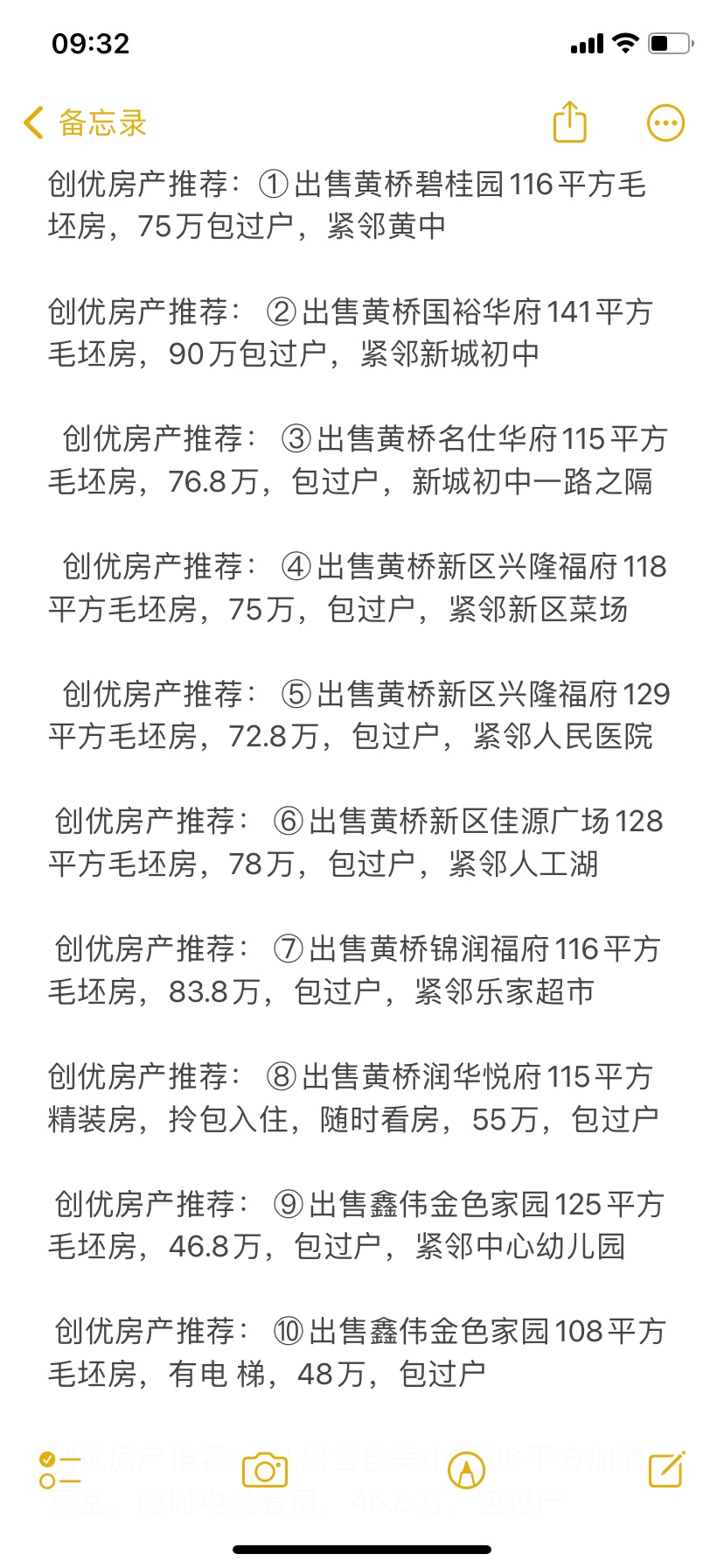Open the camera attachment option
The image size is (724, 1568).
pyautogui.click(x=265, y=1470)
